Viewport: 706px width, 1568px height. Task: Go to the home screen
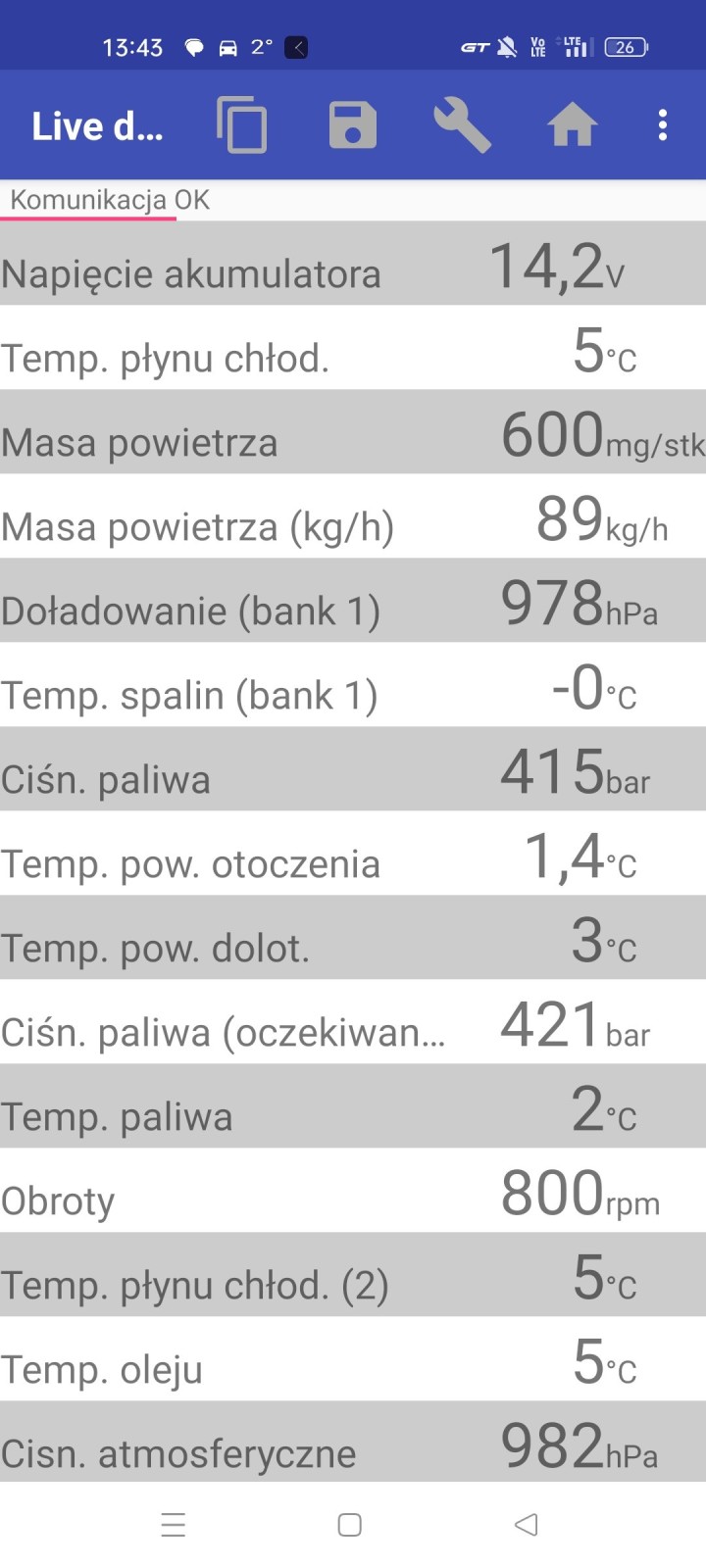tap(573, 124)
